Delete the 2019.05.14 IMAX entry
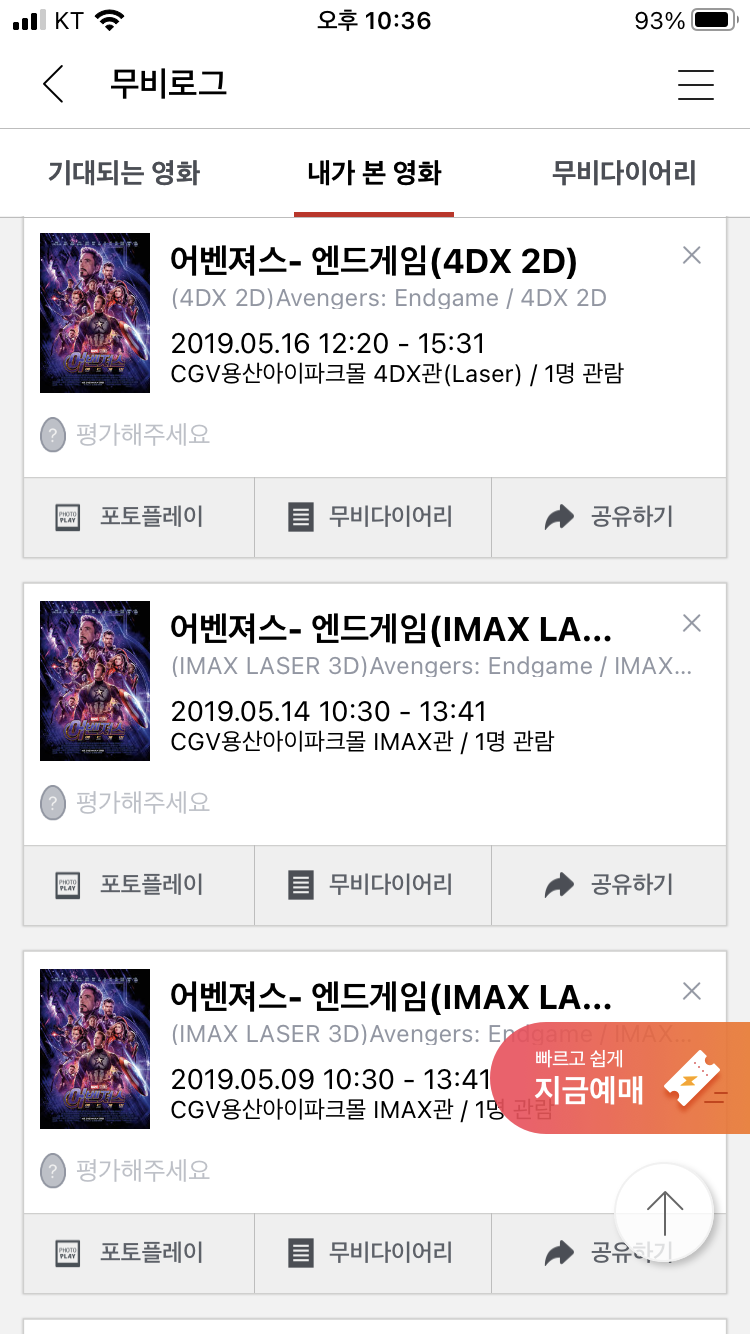Image resolution: width=750 pixels, height=1334 pixels. [x=691, y=624]
